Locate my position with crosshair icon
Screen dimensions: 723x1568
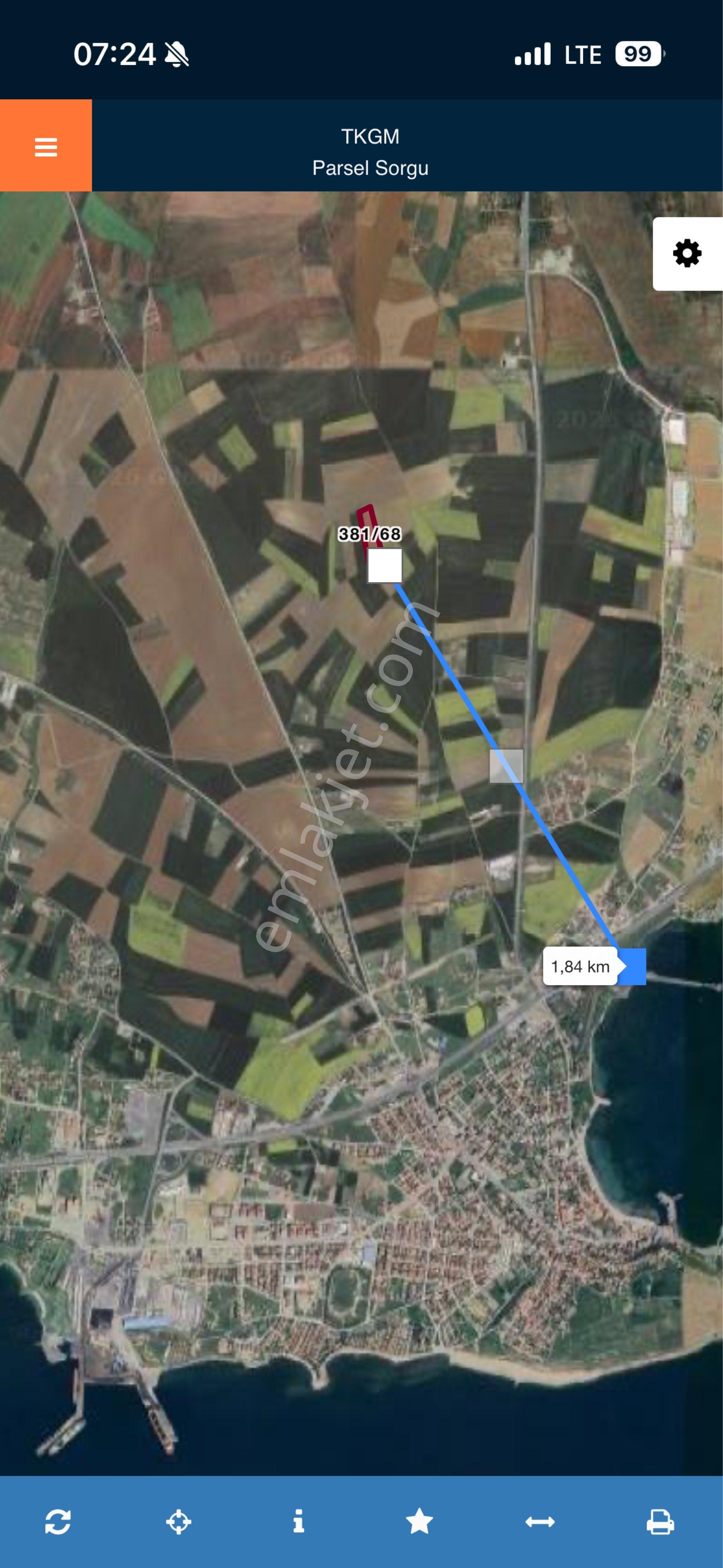pyautogui.click(x=178, y=1522)
